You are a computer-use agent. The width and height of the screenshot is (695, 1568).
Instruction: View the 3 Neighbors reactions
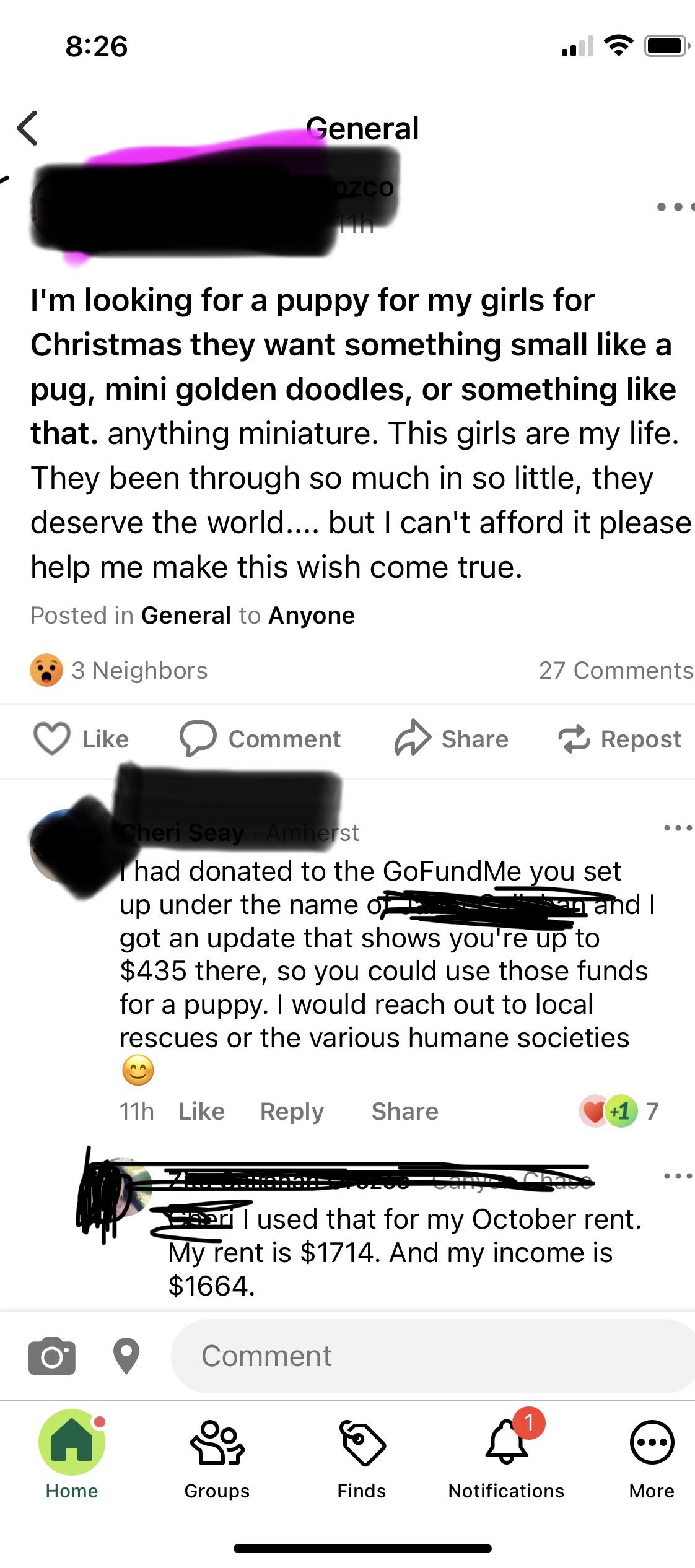click(119, 671)
